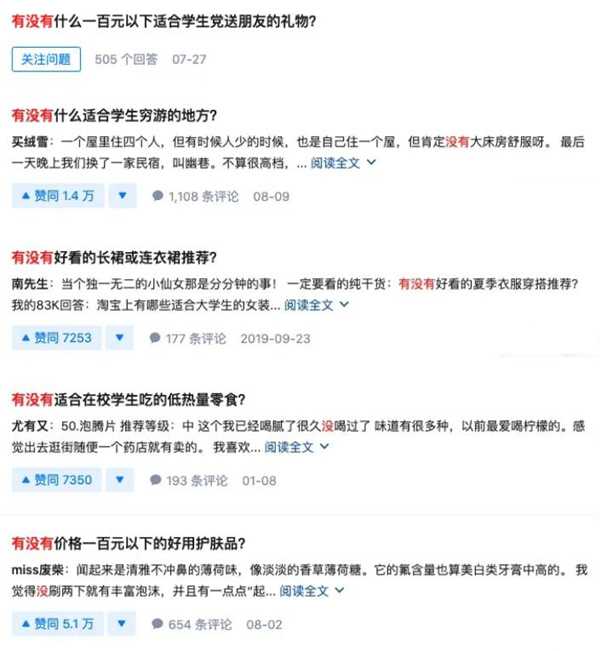View the 1,108 条评论 comments
The width and height of the screenshot is (600, 651).
click(195, 196)
